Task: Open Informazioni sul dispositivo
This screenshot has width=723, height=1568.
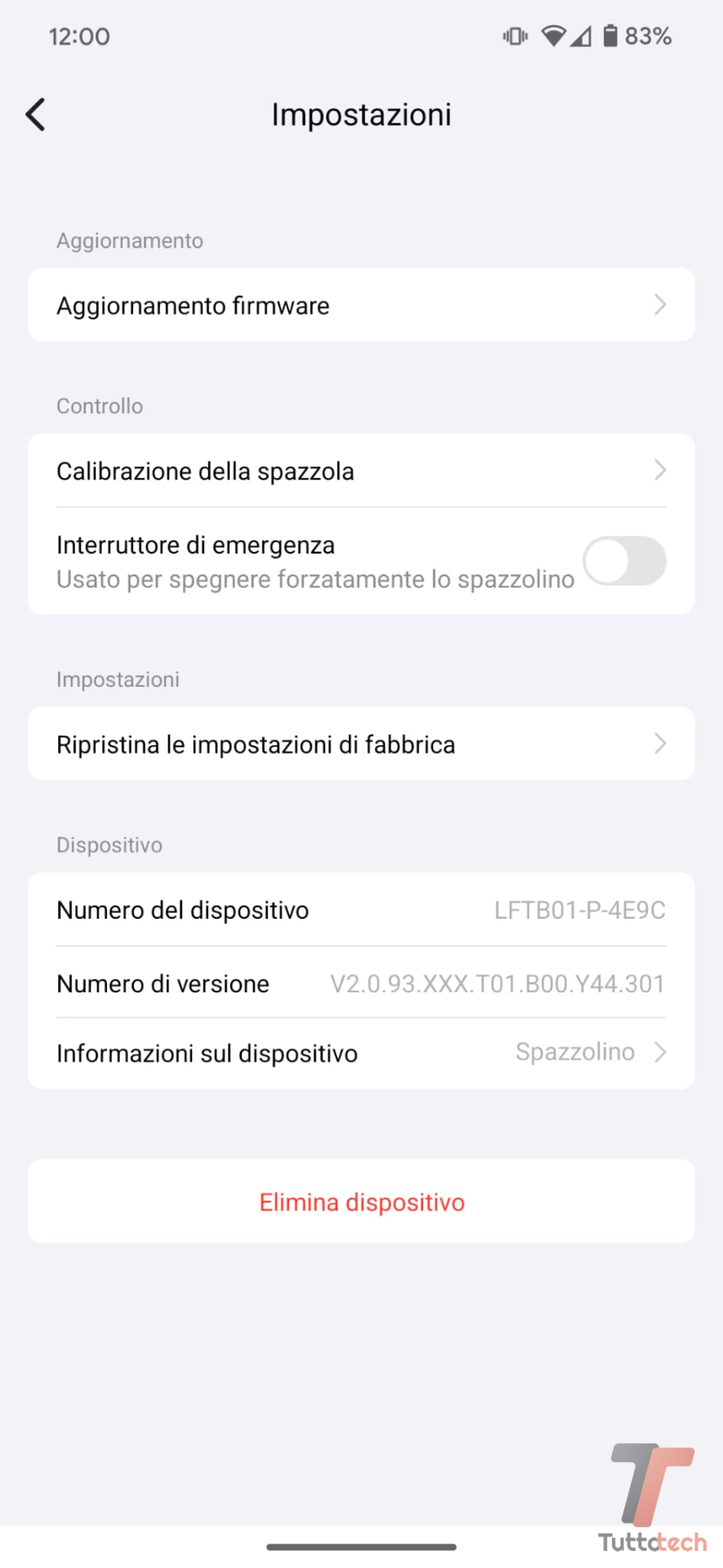Action: click(361, 1053)
